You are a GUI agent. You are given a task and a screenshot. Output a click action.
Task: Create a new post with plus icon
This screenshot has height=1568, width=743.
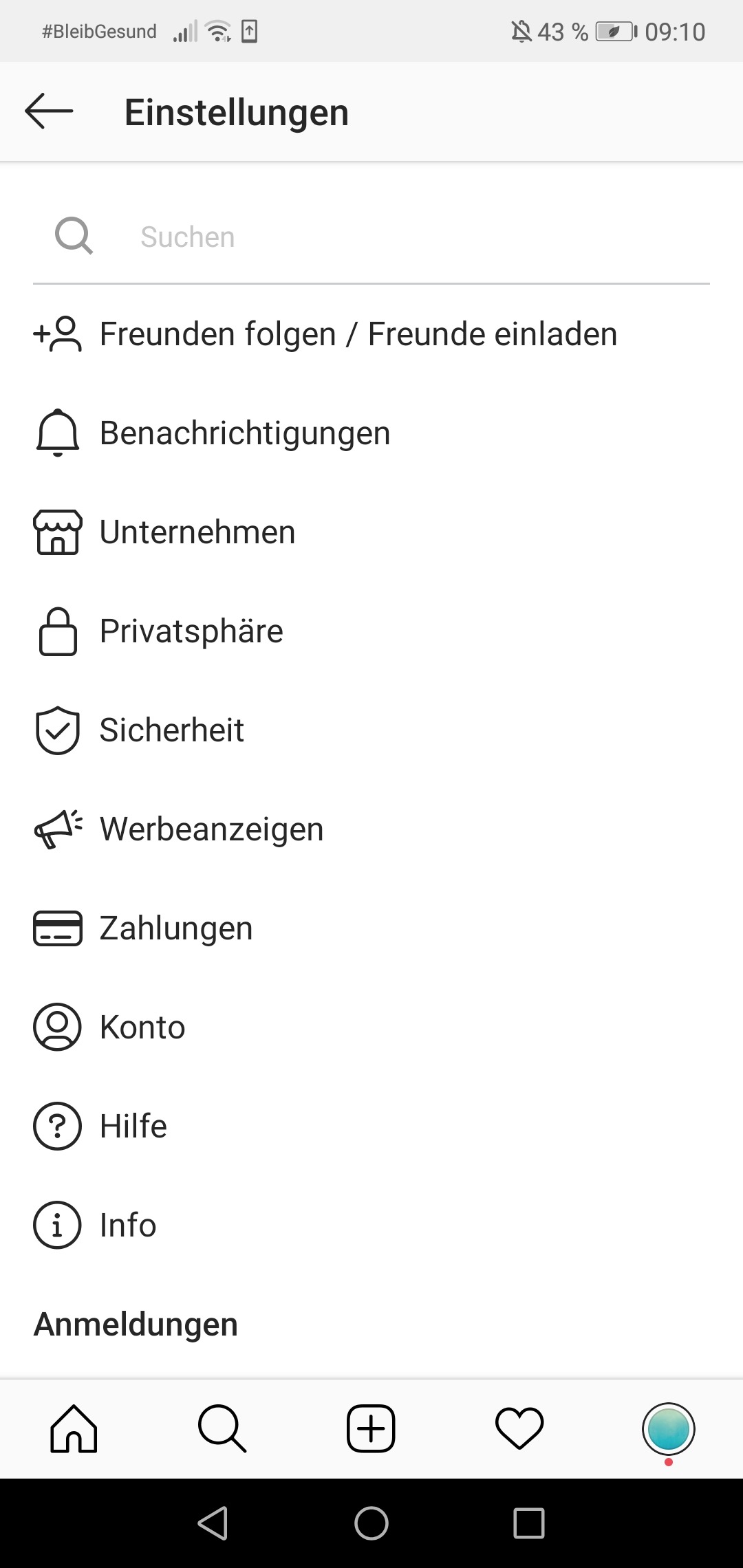click(x=371, y=1429)
